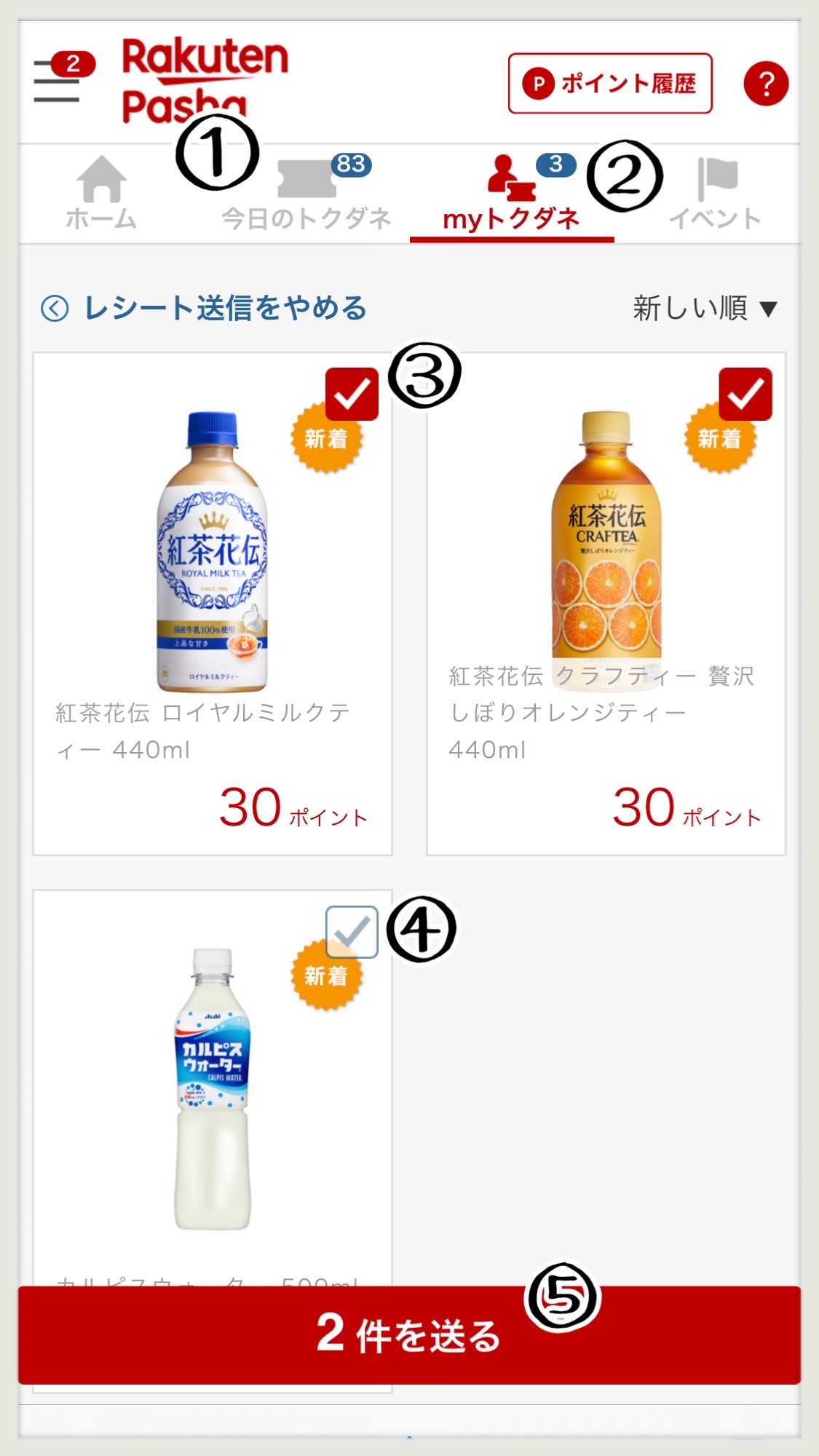Open the 紅茶花伝 ロイヤルミルクティー 440ml card
This screenshot has height=1456, width=819.
pos(212,619)
